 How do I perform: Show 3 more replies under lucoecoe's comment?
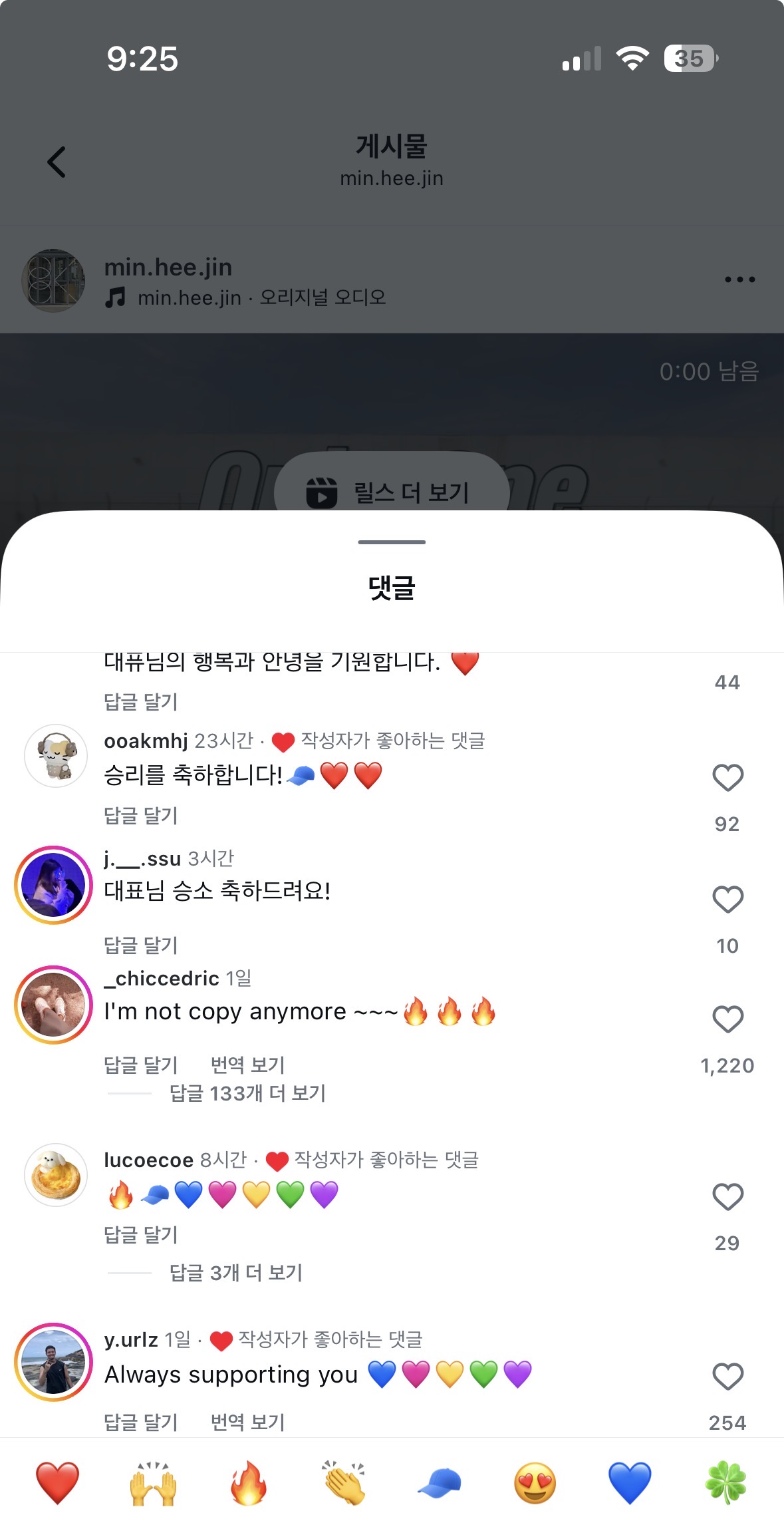[x=236, y=1272]
